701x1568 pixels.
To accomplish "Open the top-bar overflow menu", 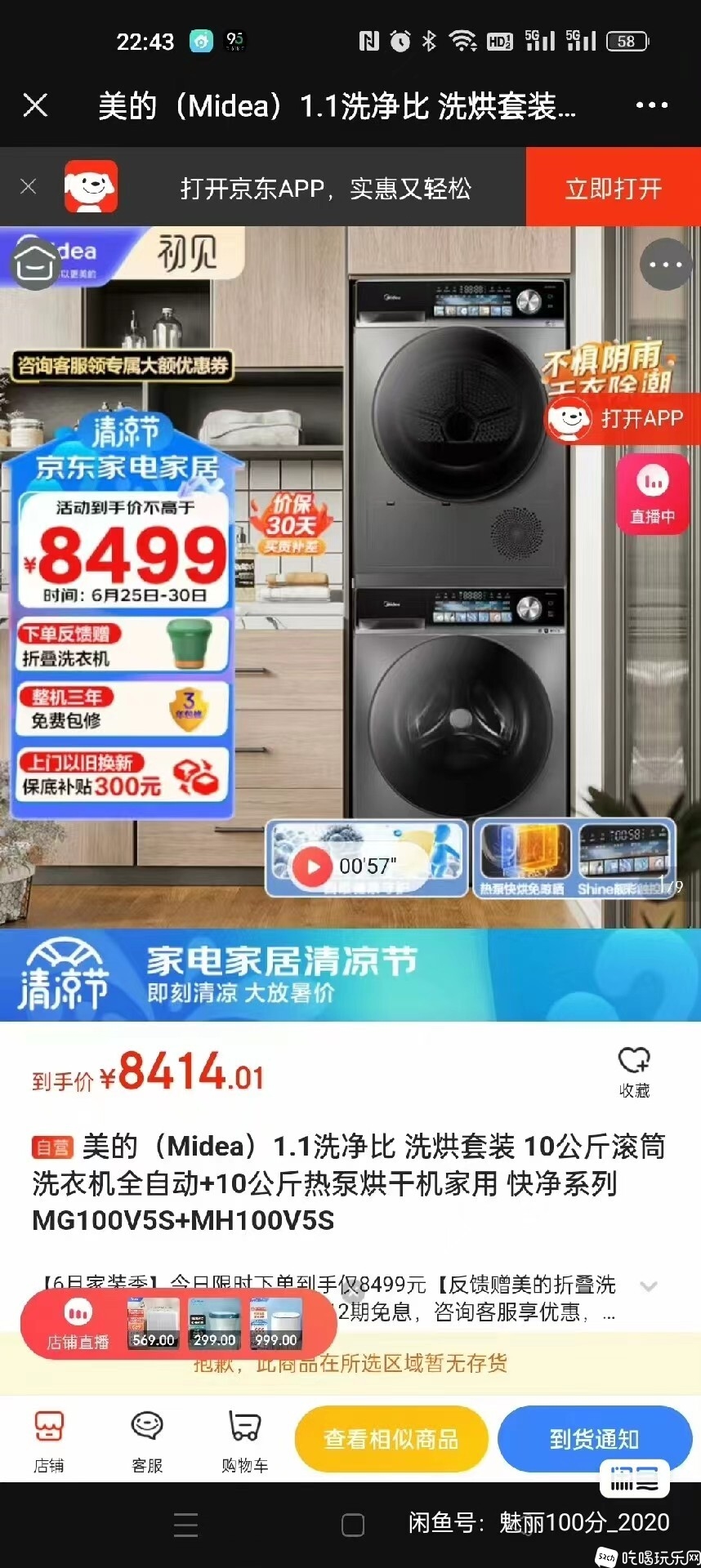I will click(x=651, y=105).
